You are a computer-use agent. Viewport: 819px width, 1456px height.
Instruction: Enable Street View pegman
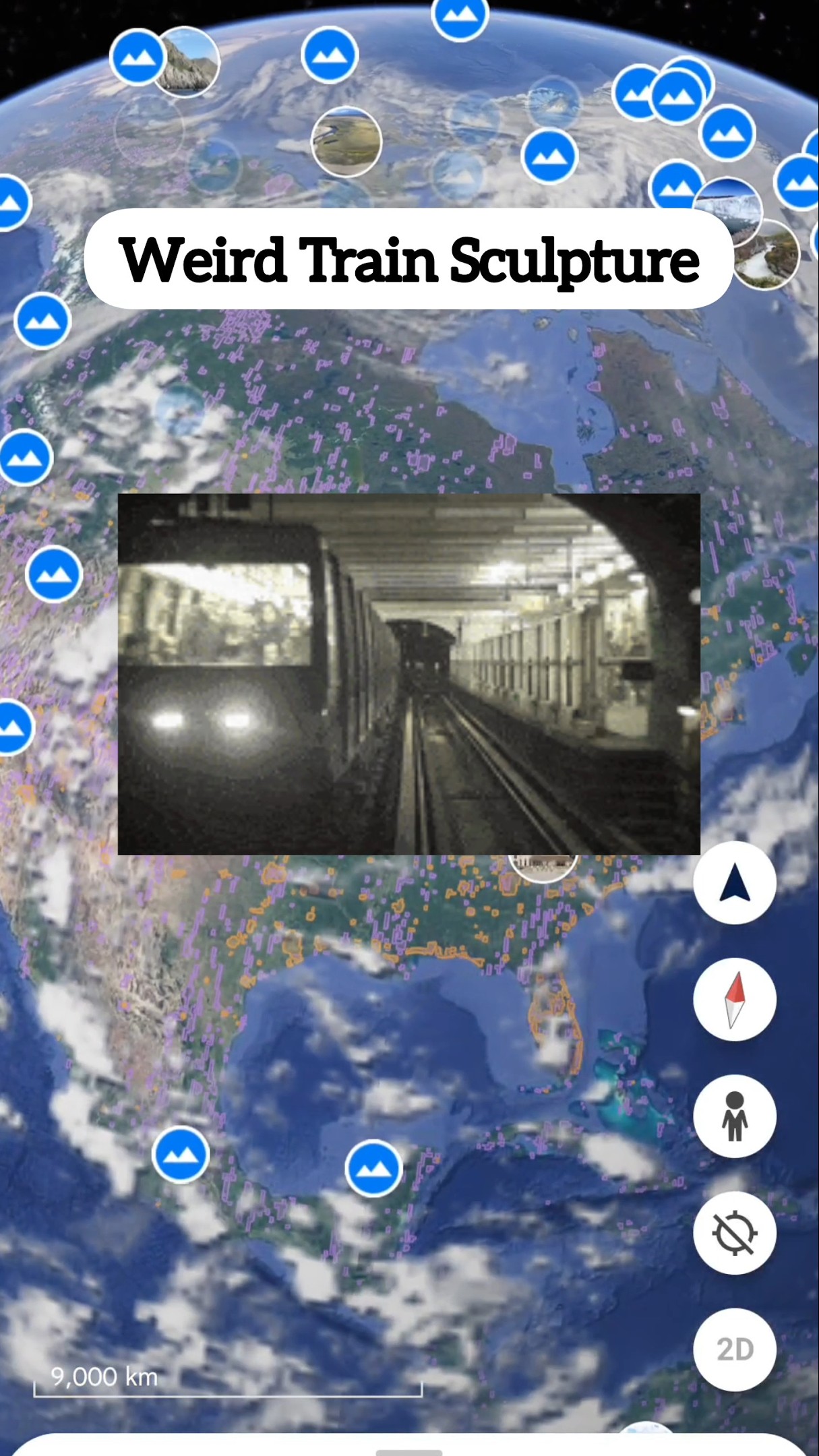[x=735, y=1116]
